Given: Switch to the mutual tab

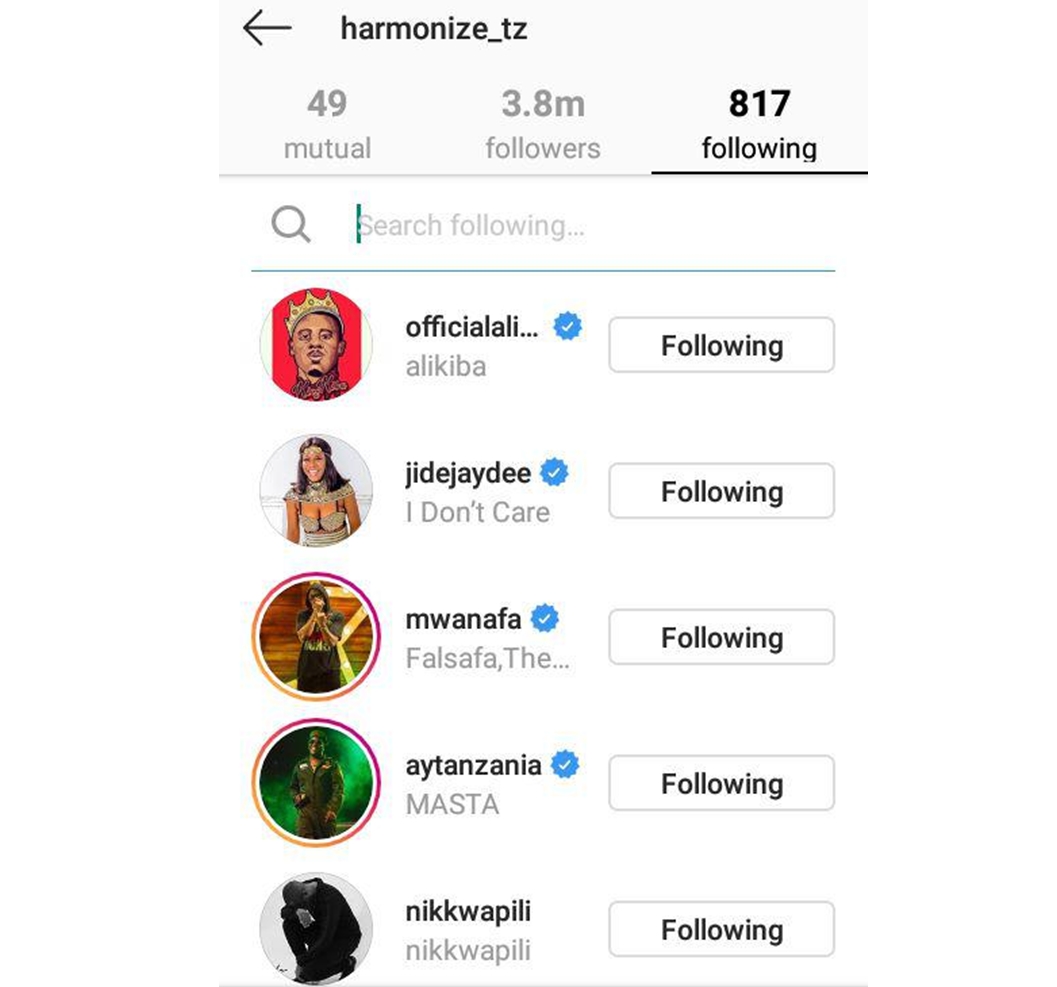Looking at the screenshot, I should (327, 124).
